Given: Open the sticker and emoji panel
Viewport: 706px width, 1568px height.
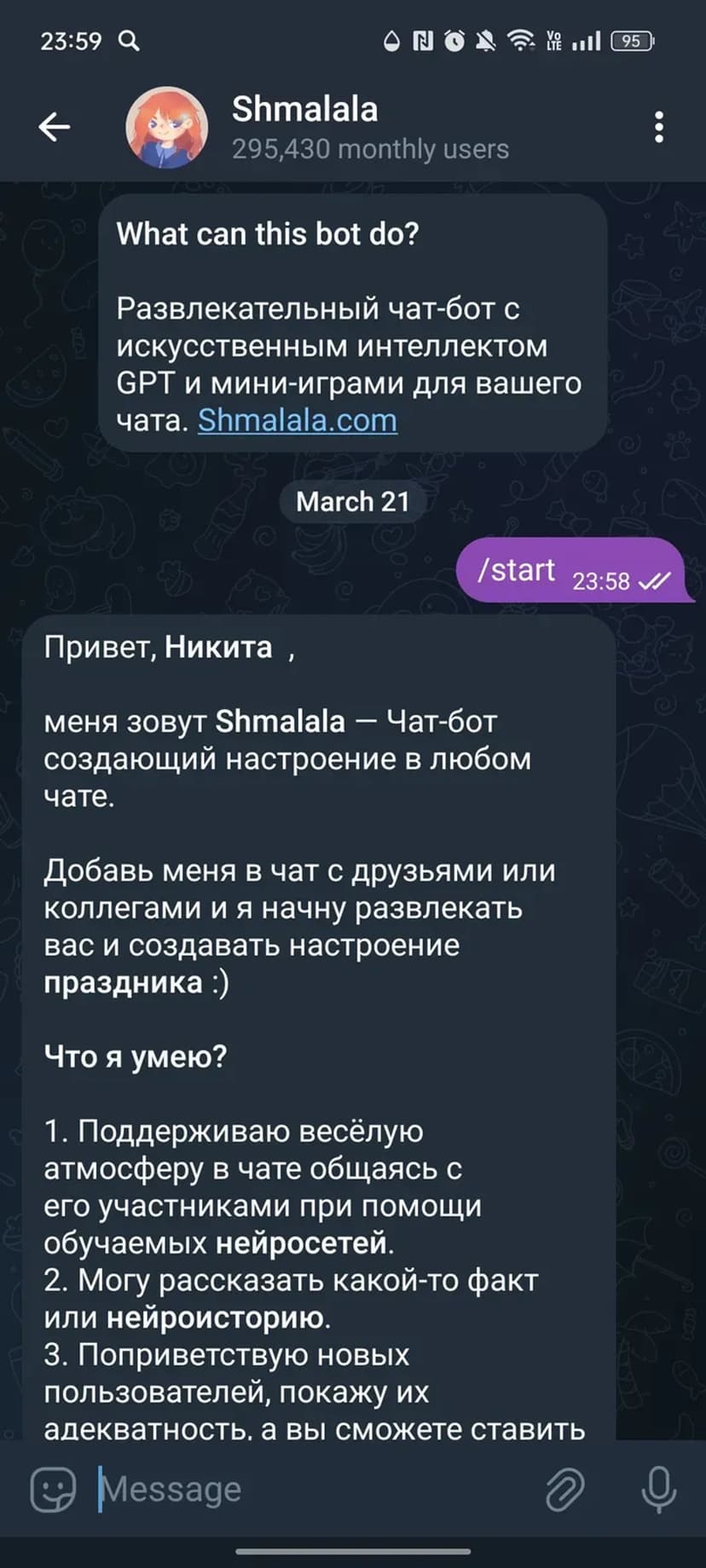Looking at the screenshot, I should (53, 1490).
